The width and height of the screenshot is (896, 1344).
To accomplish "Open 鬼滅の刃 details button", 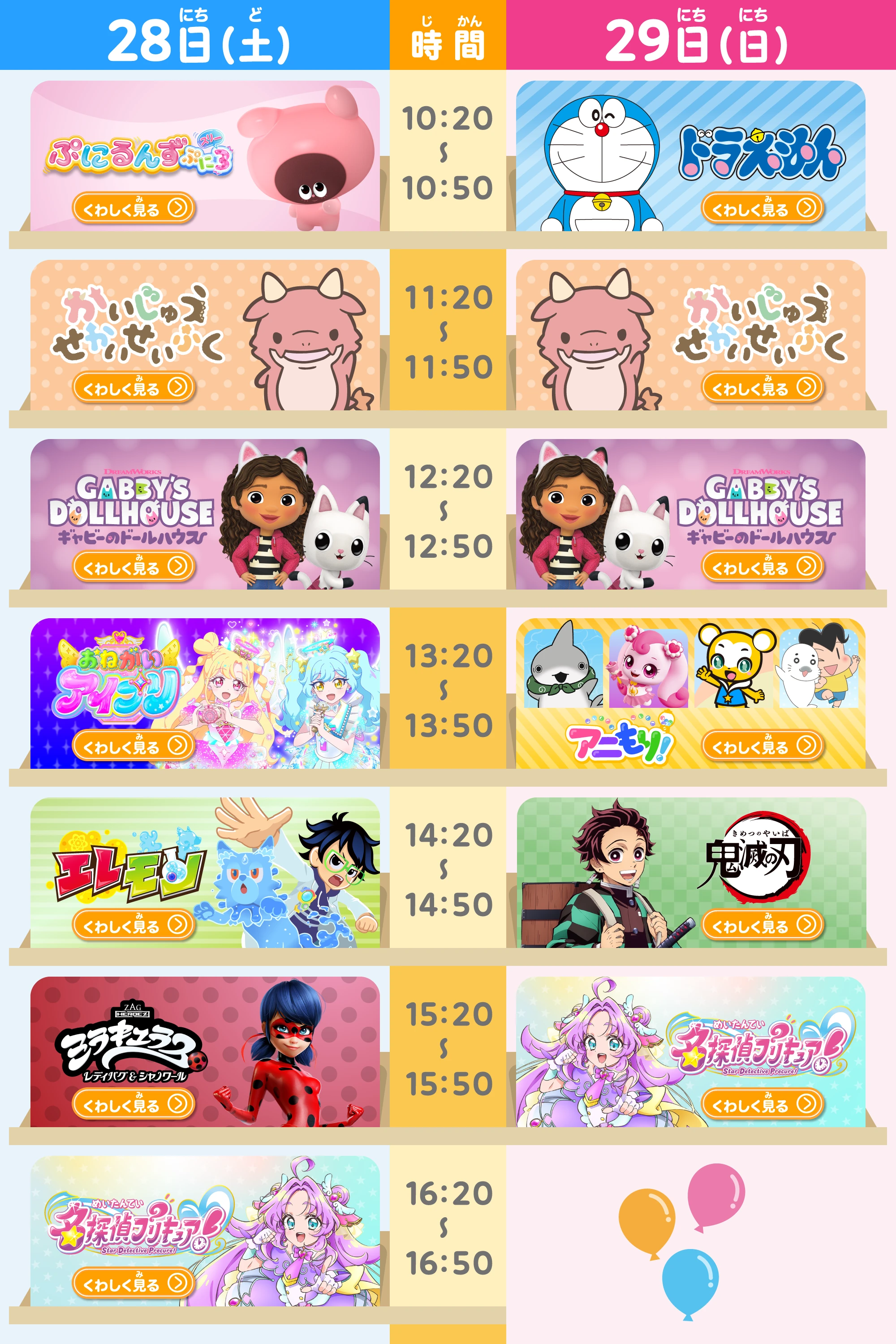I will click(762, 925).
